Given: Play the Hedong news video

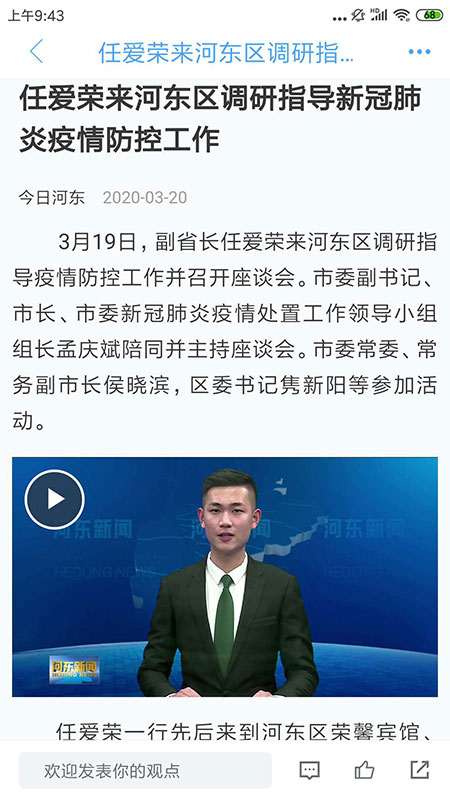Looking at the screenshot, I should 55,499.
